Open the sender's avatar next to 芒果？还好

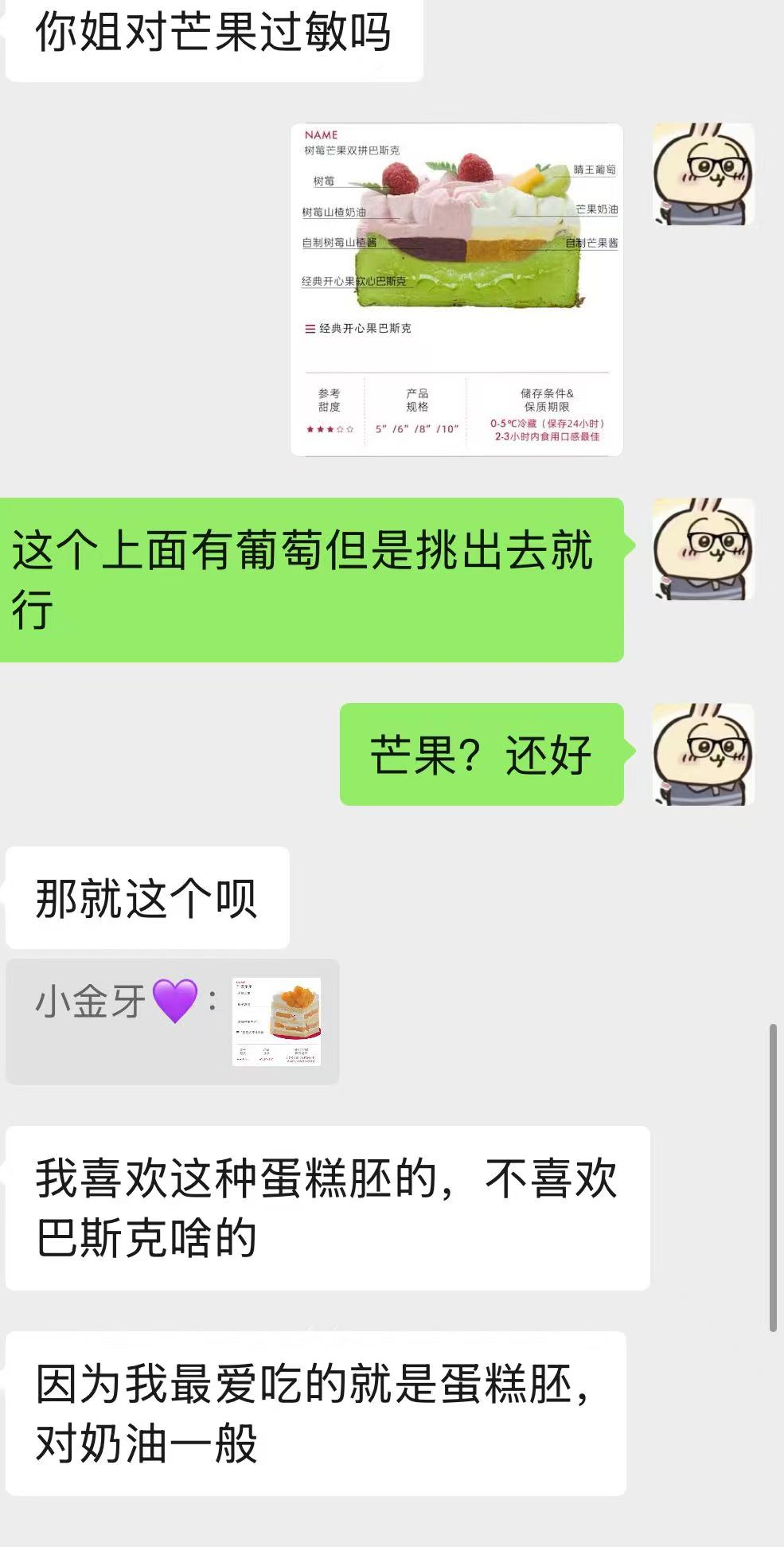coord(703,754)
